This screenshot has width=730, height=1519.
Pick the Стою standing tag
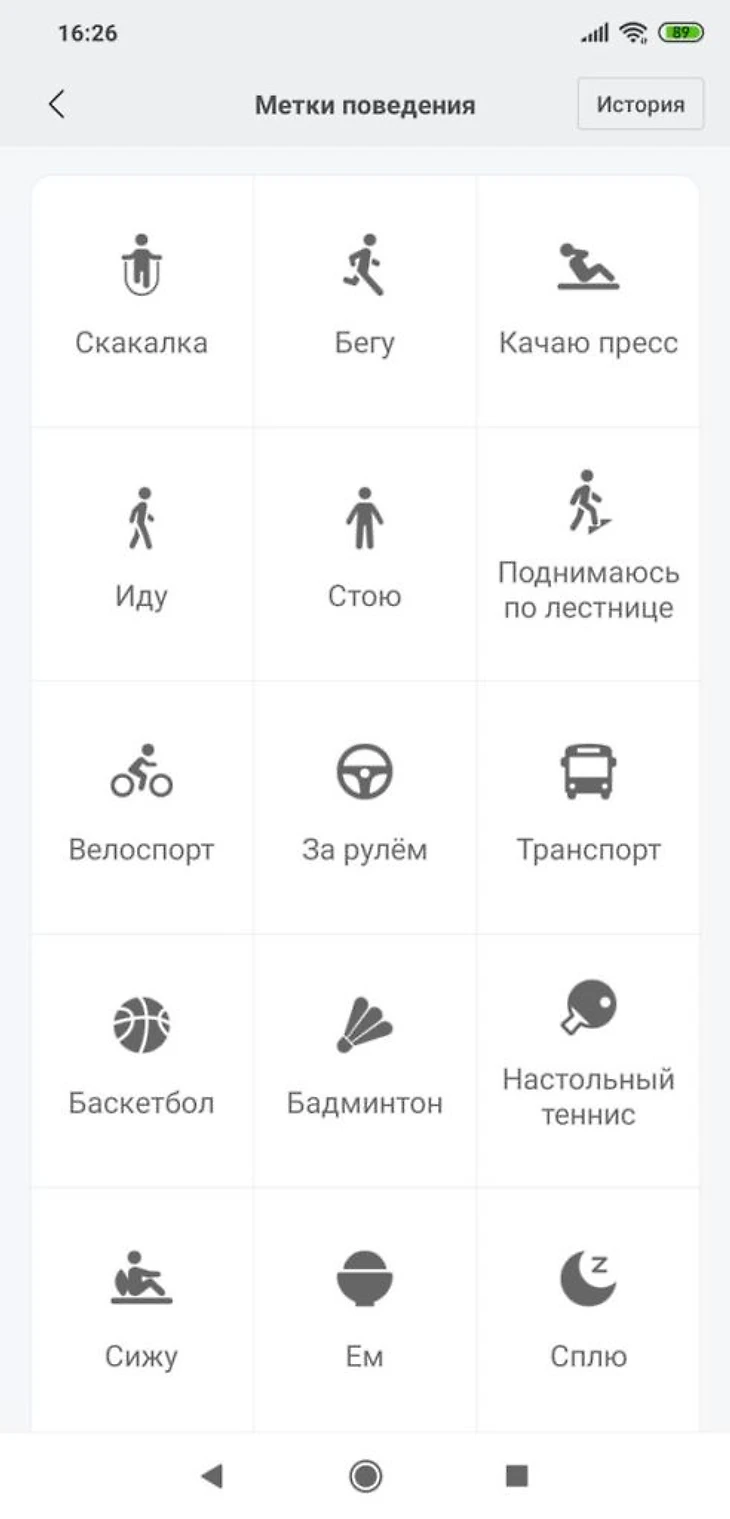[x=364, y=553]
